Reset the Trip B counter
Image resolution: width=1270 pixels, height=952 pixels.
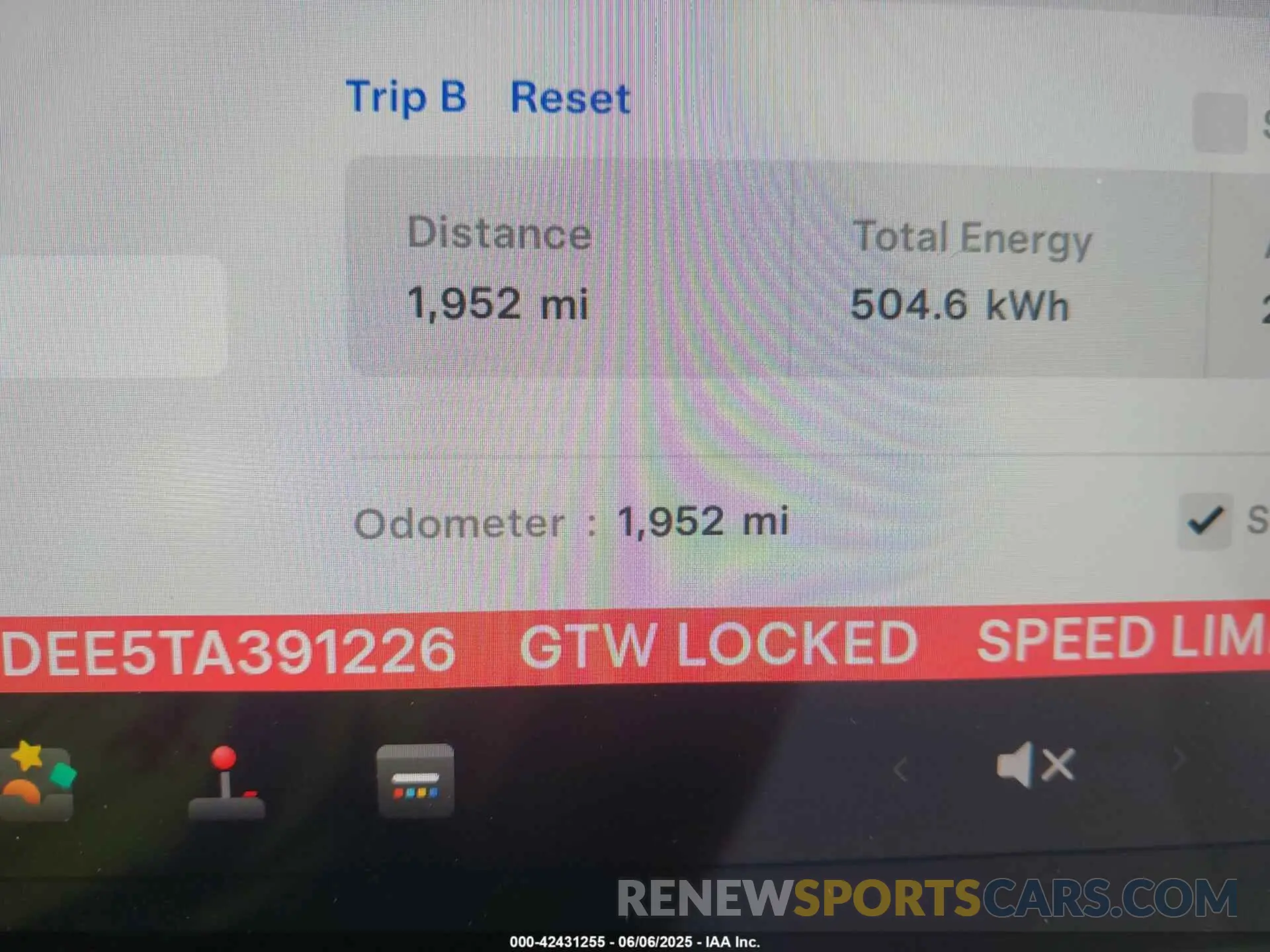[x=570, y=99]
